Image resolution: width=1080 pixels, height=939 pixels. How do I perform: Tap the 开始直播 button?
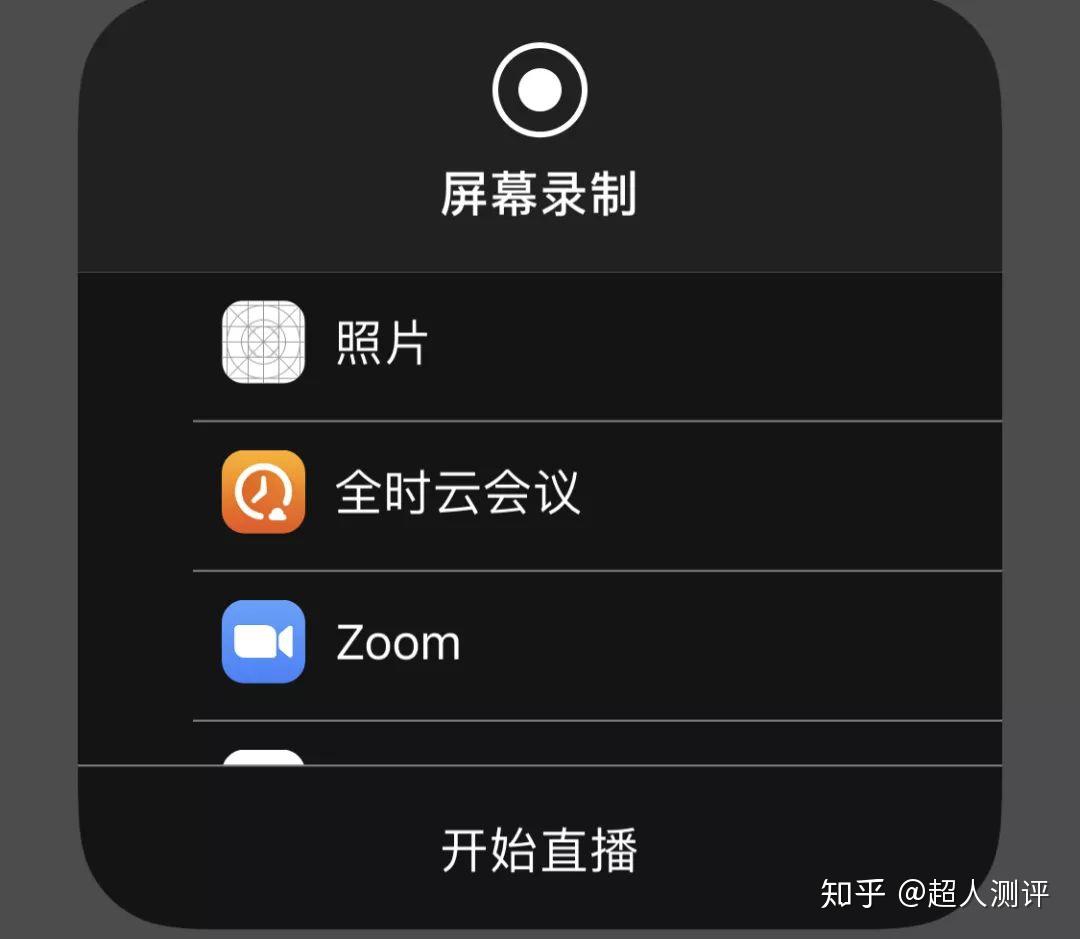(x=540, y=850)
